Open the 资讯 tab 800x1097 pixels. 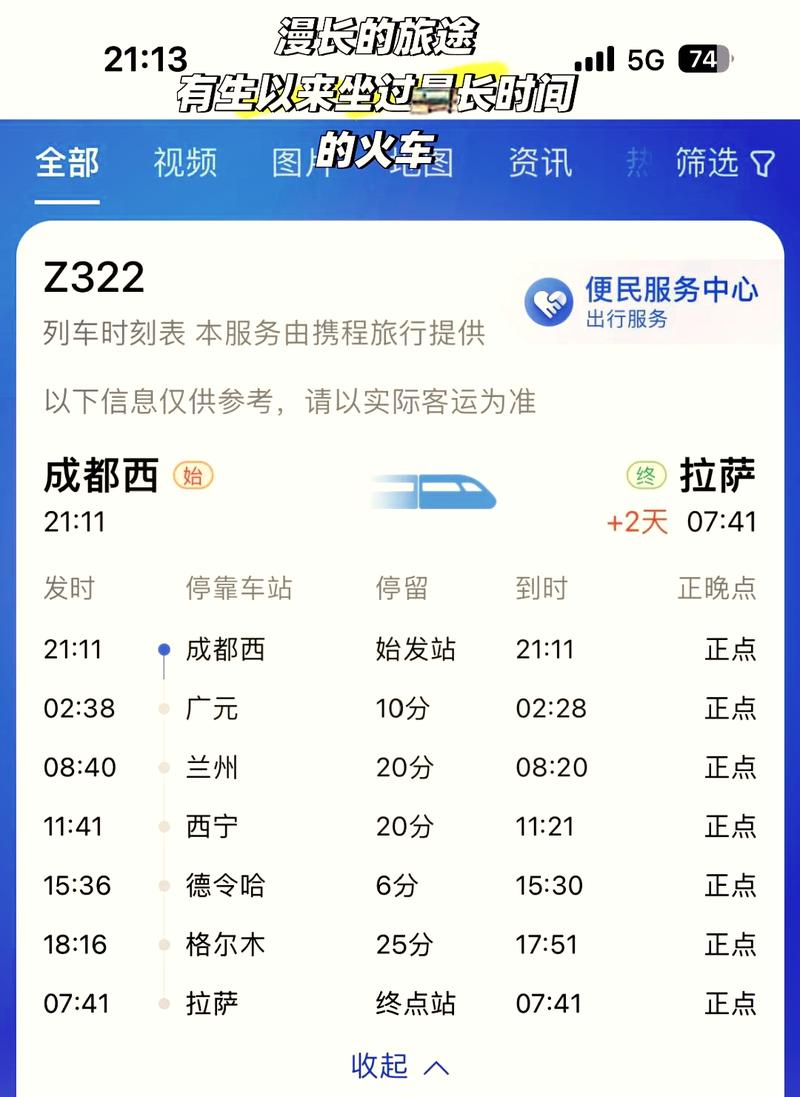[x=541, y=164]
